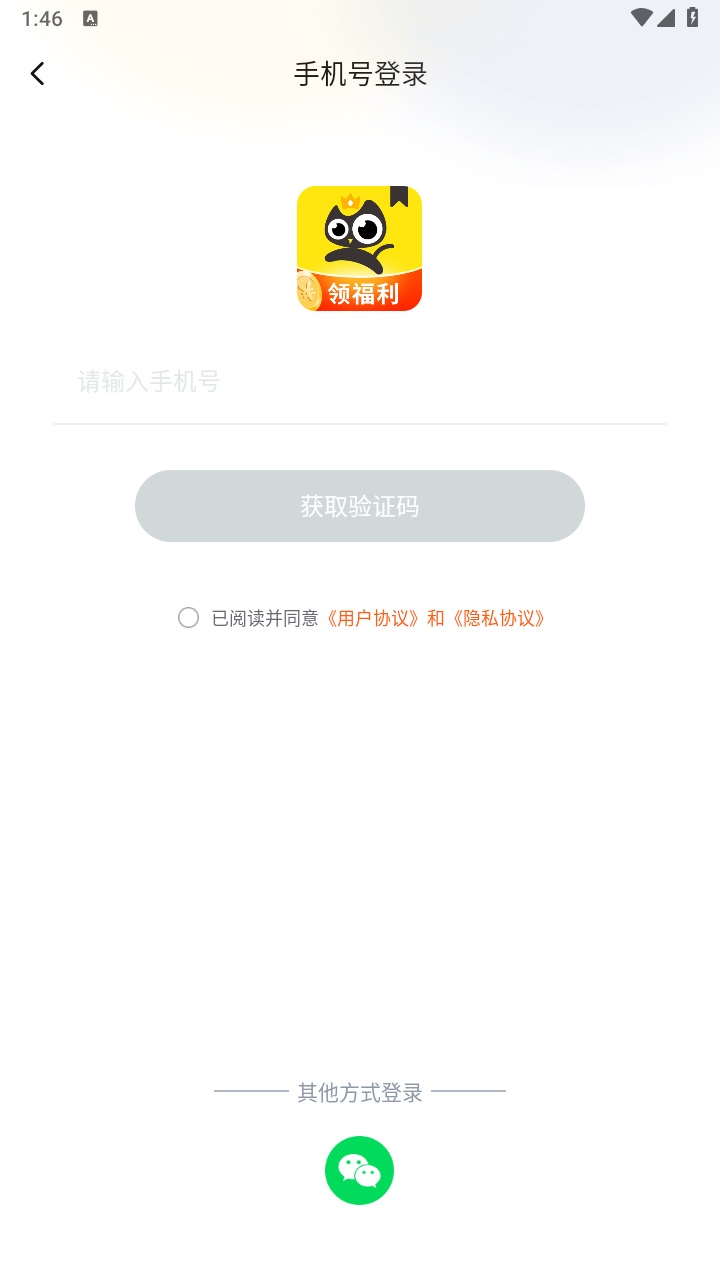The height and width of the screenshot is (1280, 720).
Task: Select the 手机号登录 title area
Action: (359, 74)
